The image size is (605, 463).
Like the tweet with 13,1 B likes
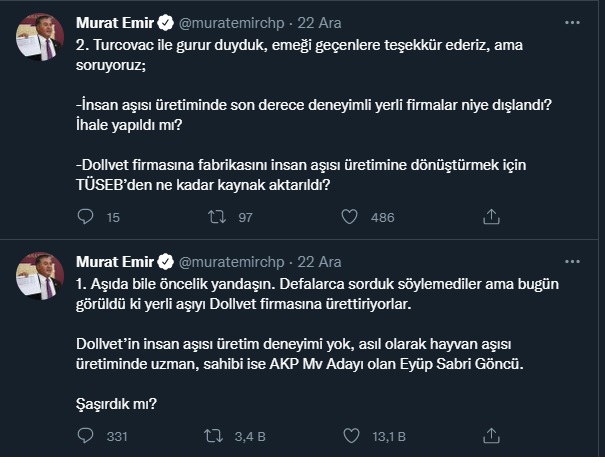pos(350,436)
